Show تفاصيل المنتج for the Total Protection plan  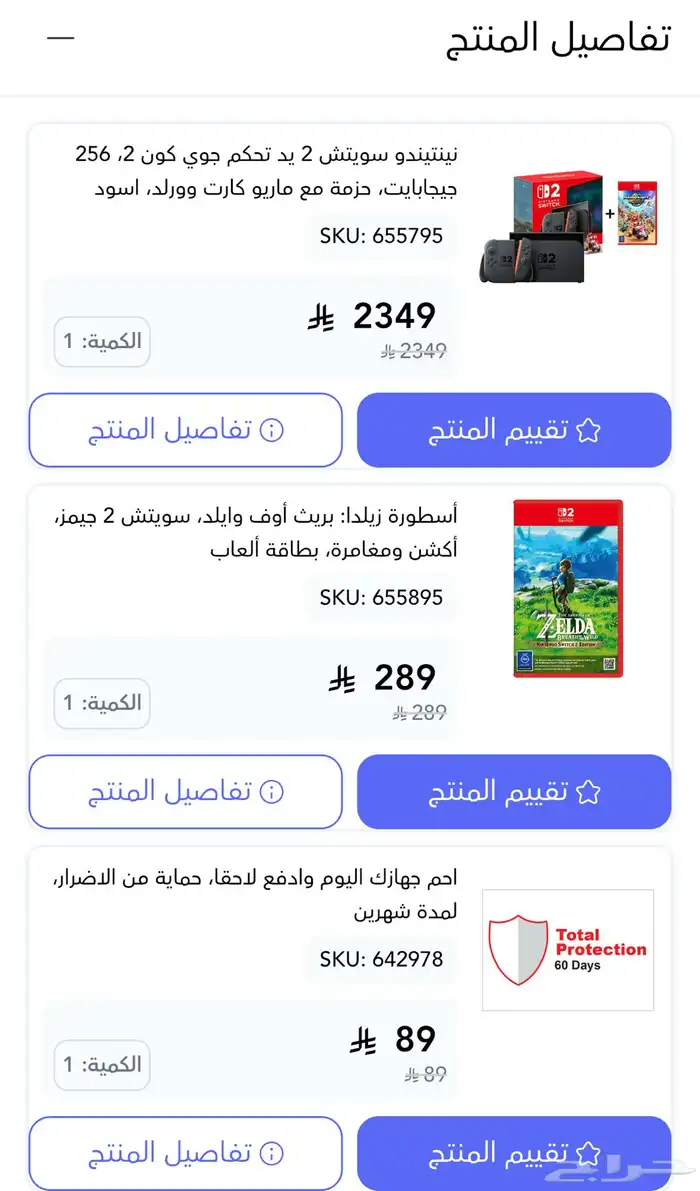(186, 1153)
